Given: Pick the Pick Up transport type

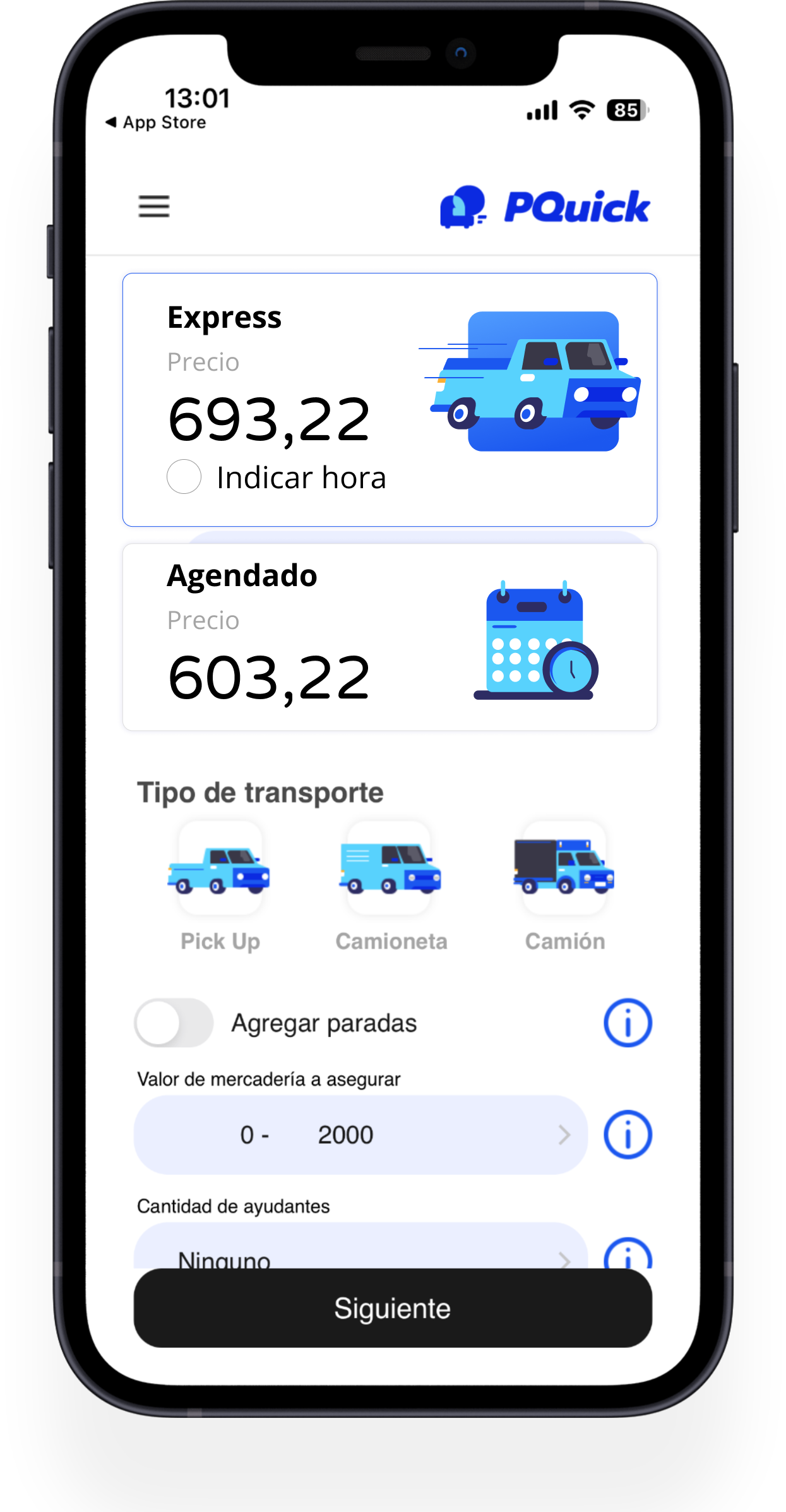Looking at the screenshot, I should [x=220, y=869].
